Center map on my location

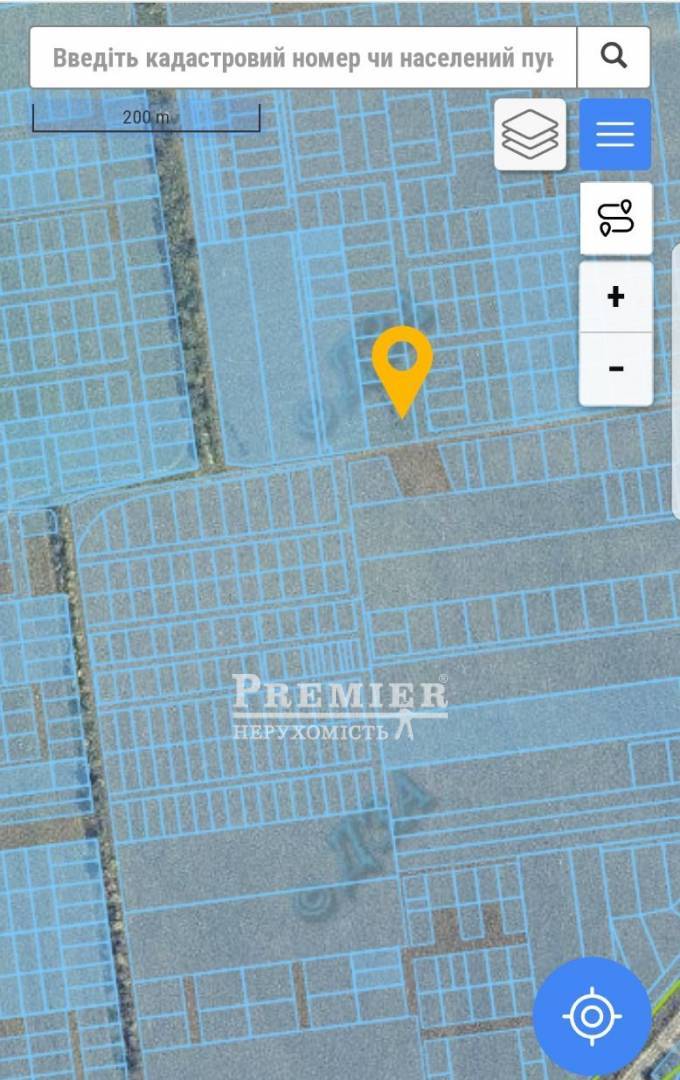tap(592, 1017)
